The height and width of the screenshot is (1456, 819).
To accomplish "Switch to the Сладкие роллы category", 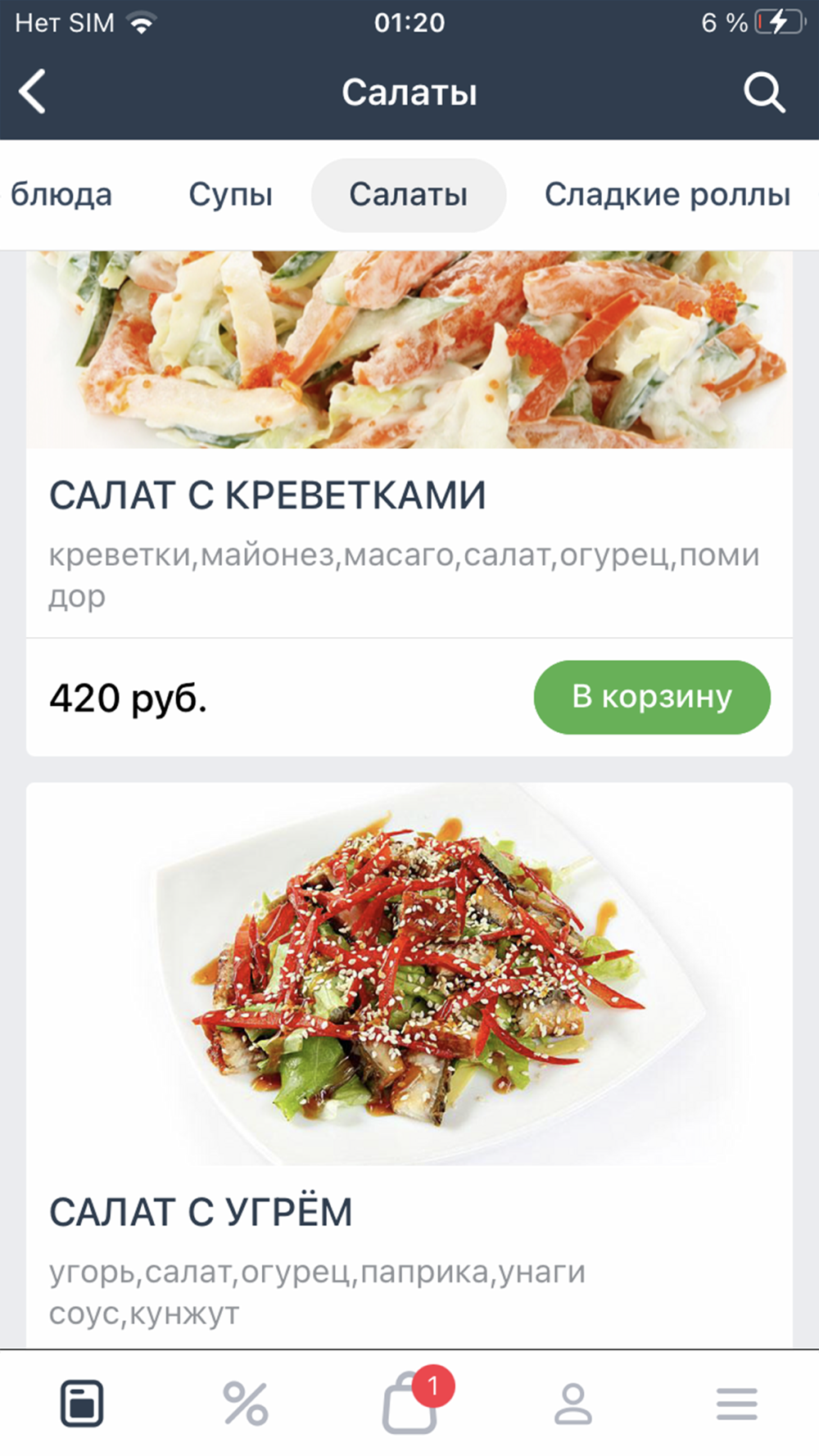I will 667,195.
